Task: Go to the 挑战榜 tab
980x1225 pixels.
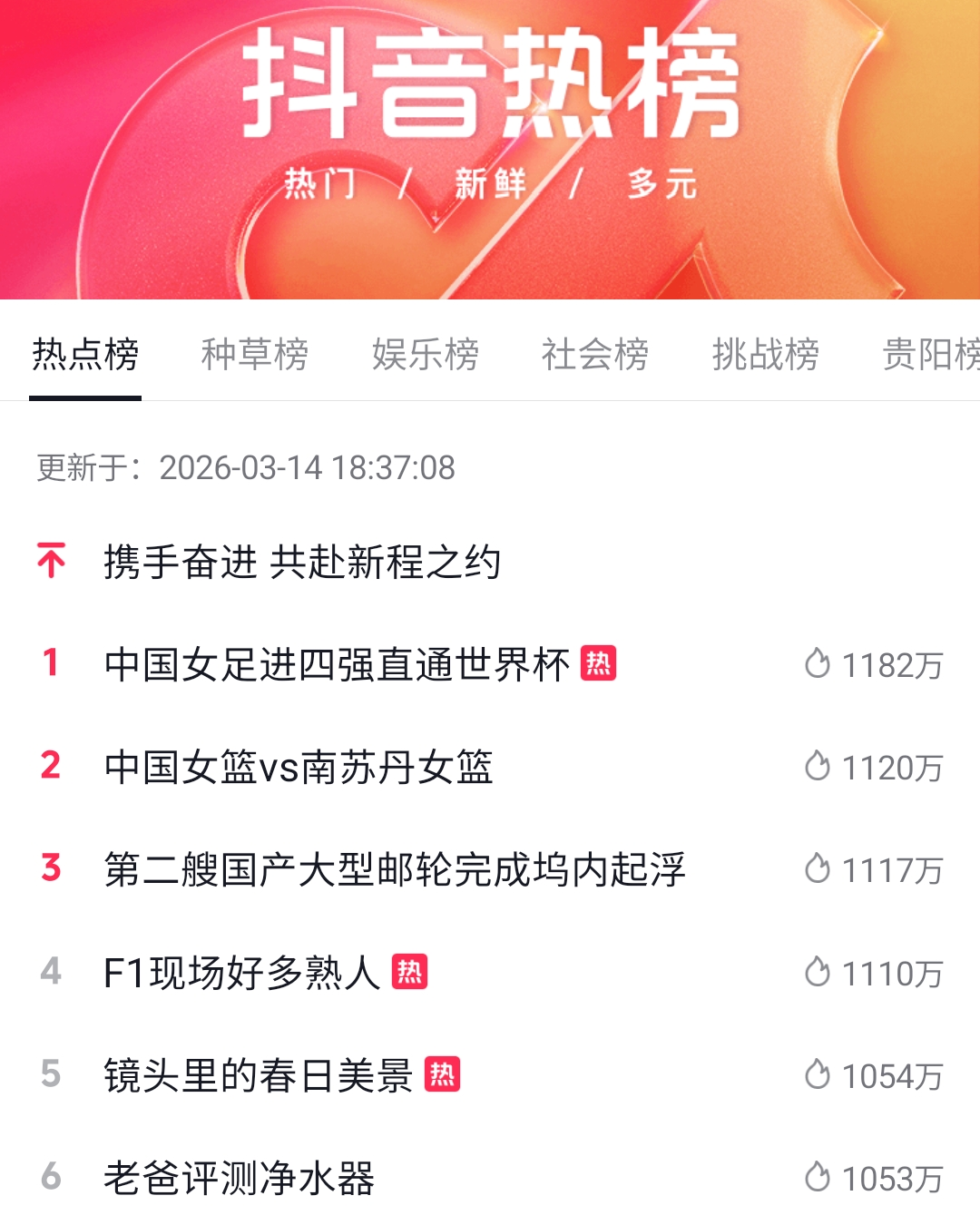Action: point(765,354)
